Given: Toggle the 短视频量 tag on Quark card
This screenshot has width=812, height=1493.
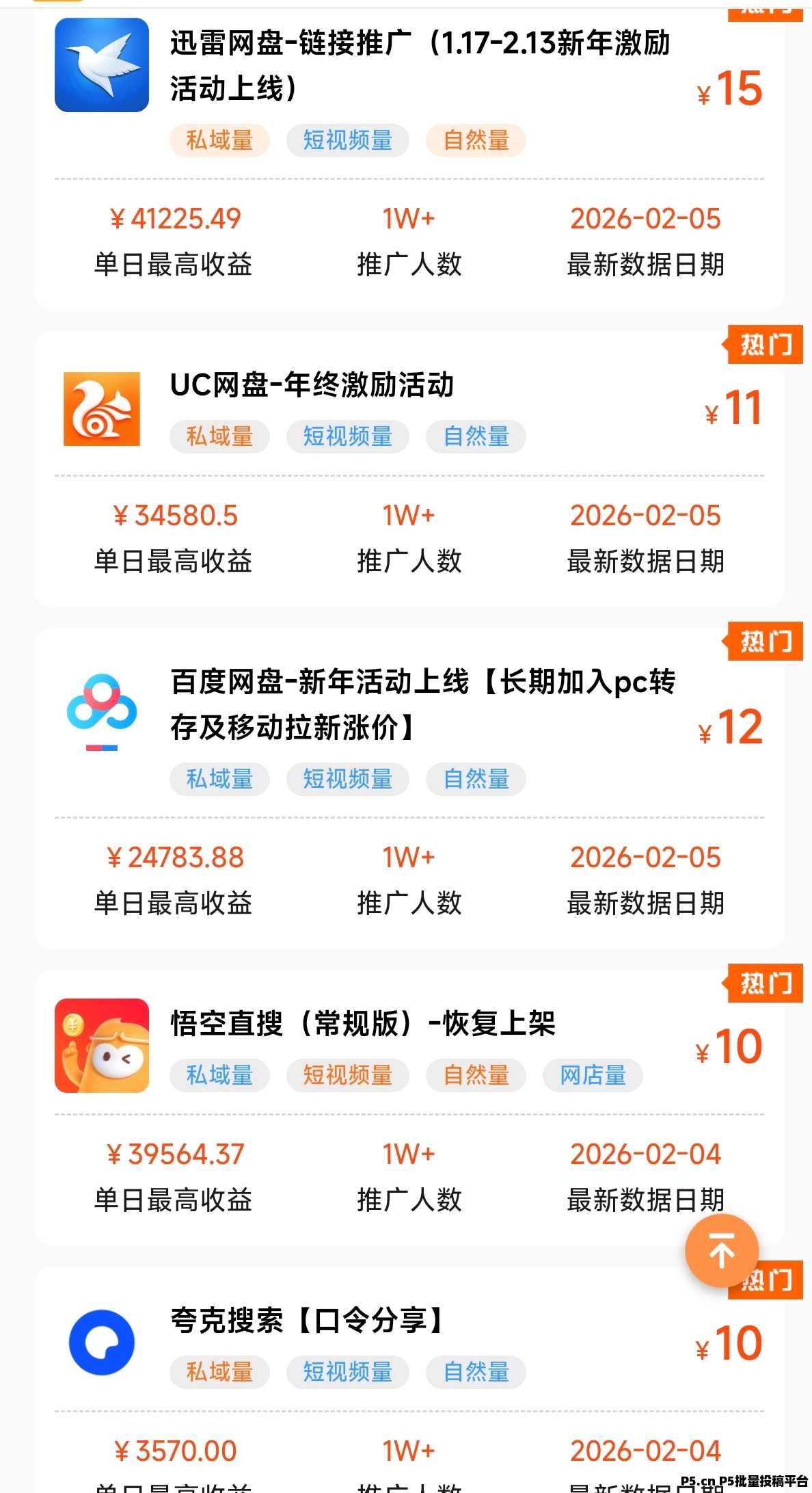Looking at the screenshot, I should pyautogui.click(x=349, y=1373).
